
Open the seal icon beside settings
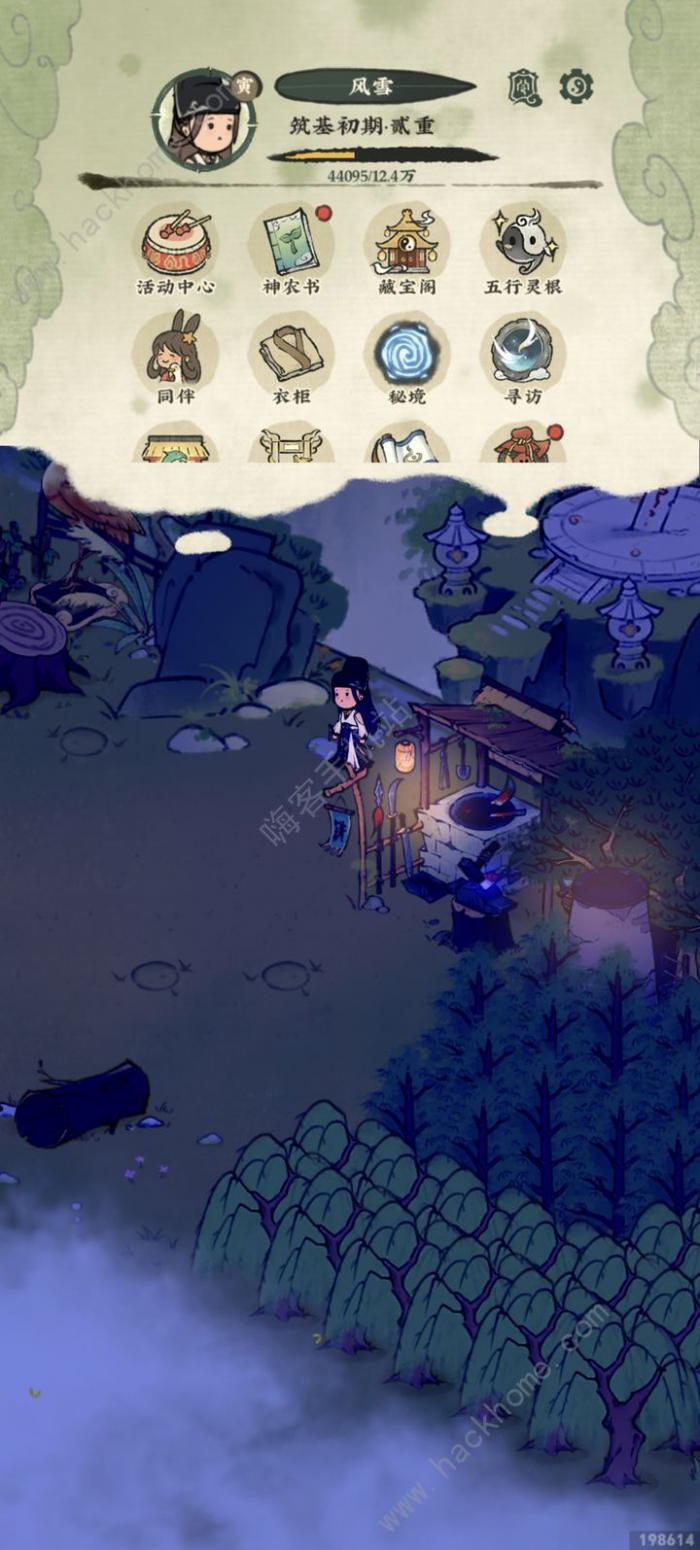(524, 87)
